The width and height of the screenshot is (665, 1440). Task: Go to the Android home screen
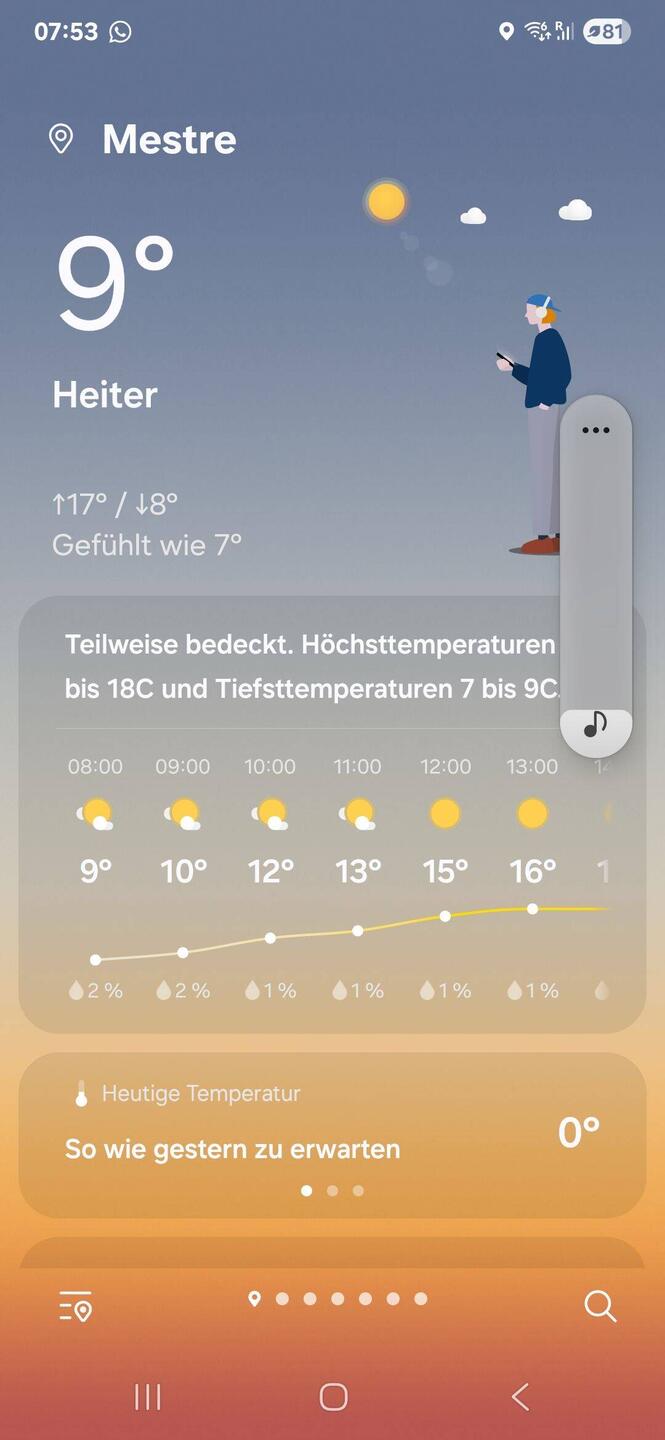point(333,1397)
